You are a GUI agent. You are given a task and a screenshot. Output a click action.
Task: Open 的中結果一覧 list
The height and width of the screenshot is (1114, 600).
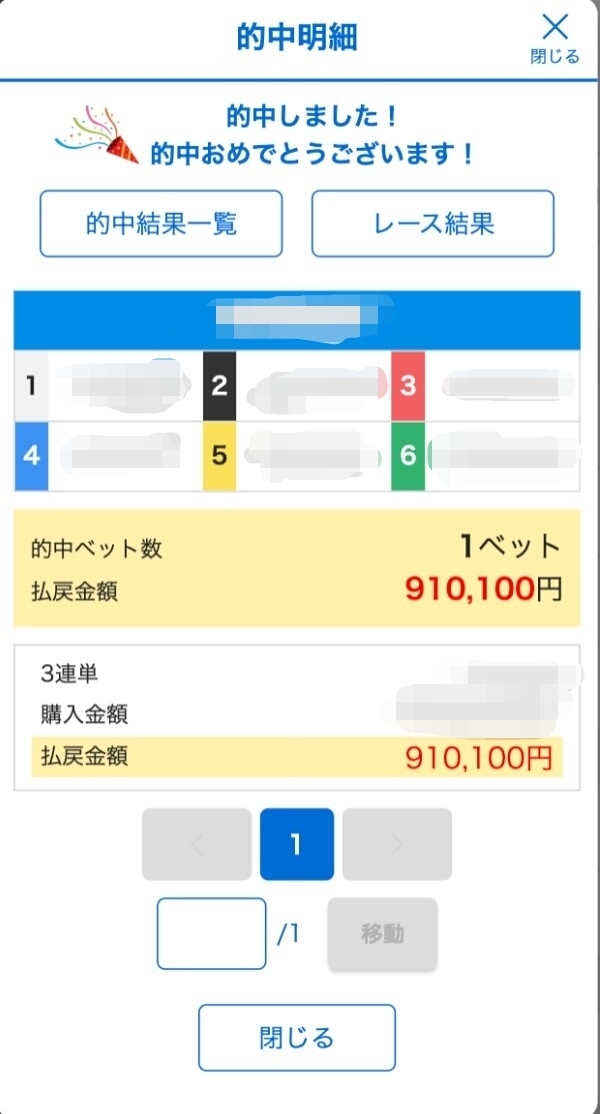pyautogui.click(x=161, y=224)
